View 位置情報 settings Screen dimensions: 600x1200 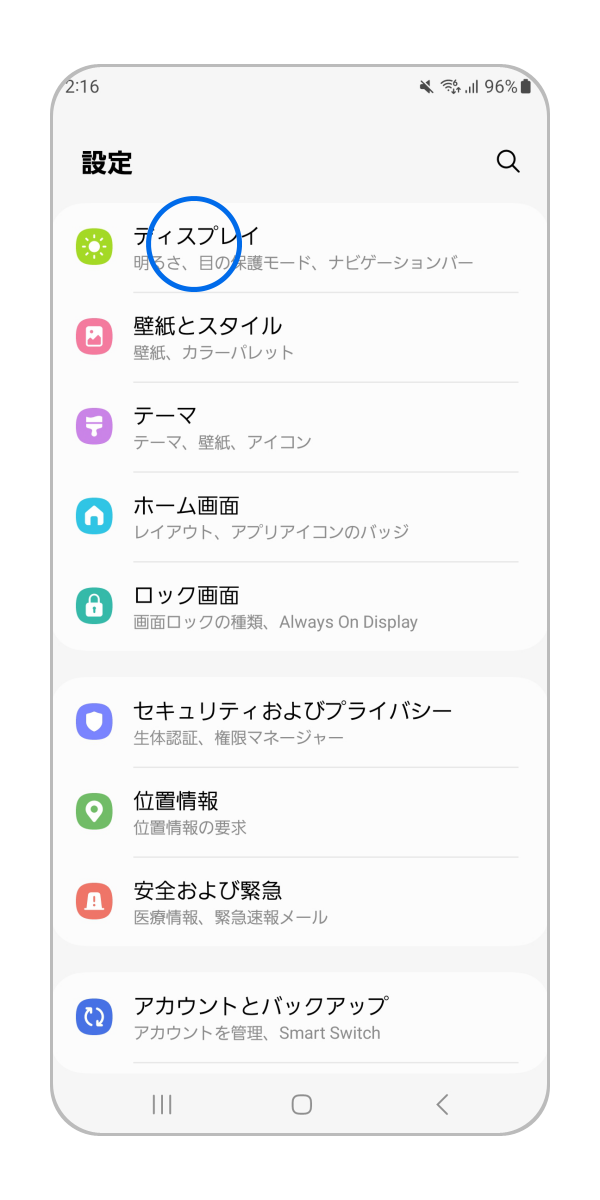point(300,812)
